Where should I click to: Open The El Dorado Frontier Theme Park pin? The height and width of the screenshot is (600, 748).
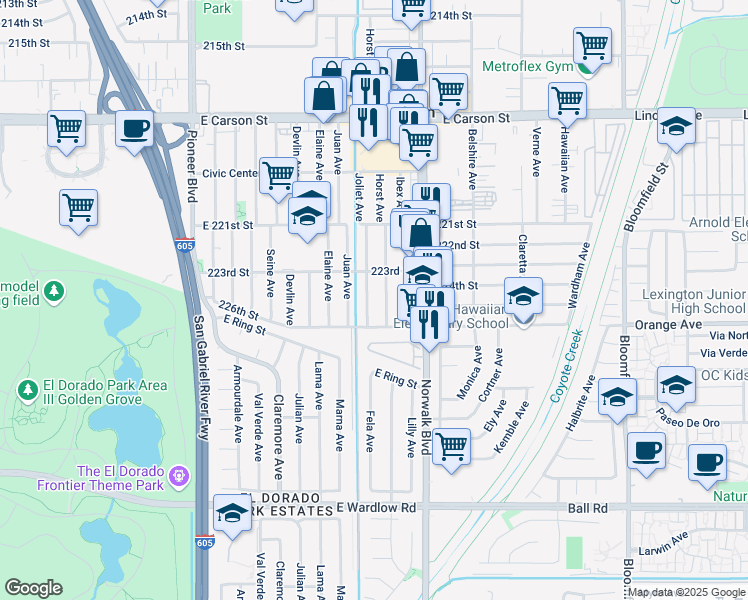point(181,476)
